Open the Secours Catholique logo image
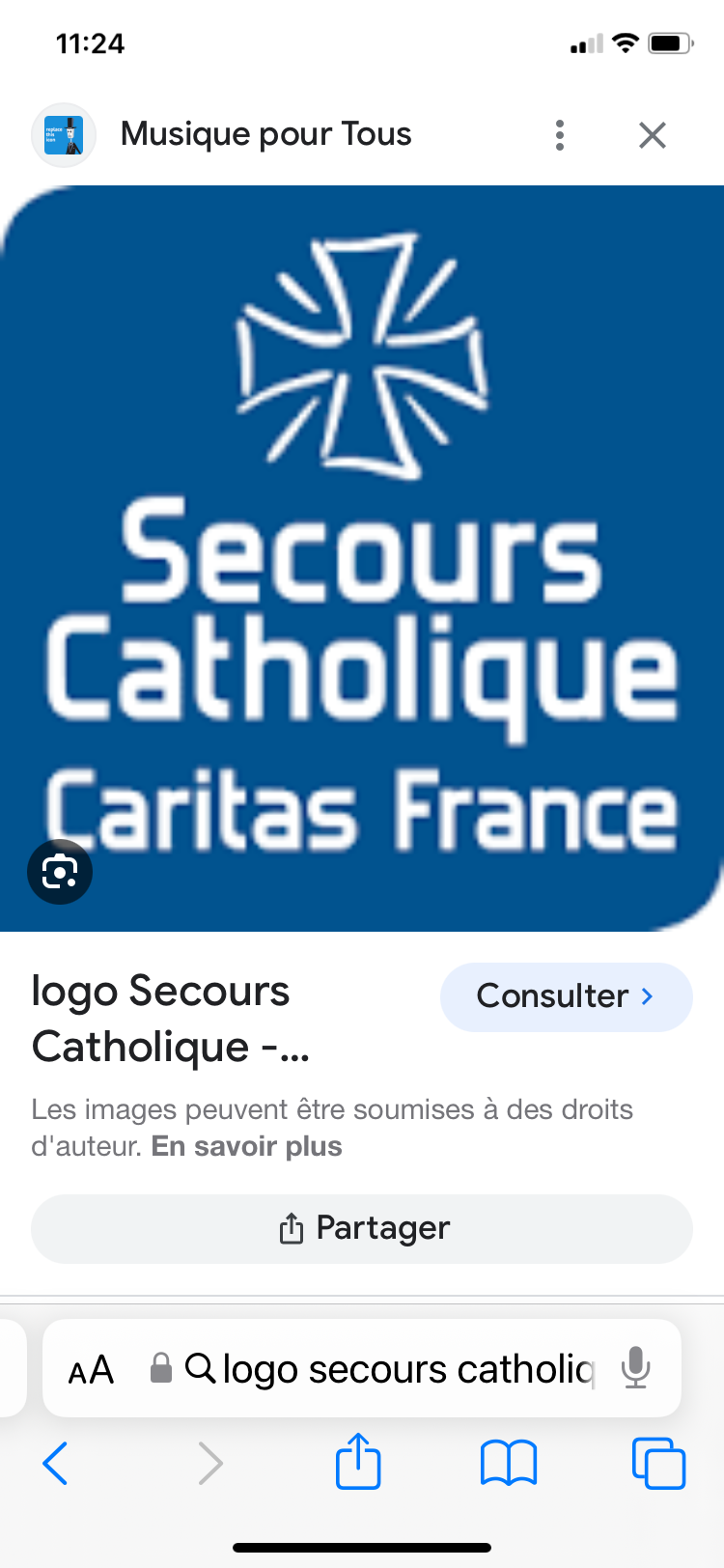Viewport: 724px width, 1568px height. [362, 558]
